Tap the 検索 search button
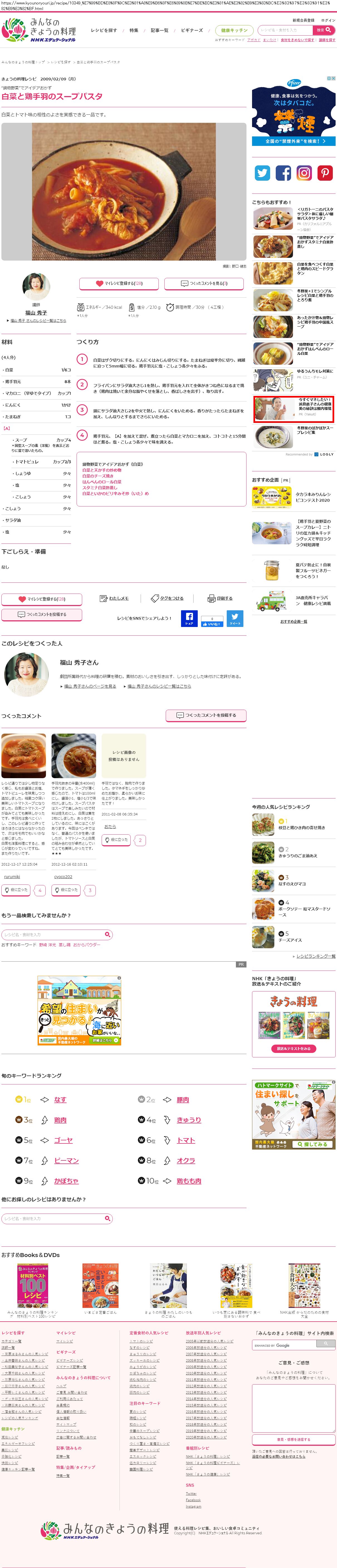This screenshot has width=337, height=1568. pos(324,30)
